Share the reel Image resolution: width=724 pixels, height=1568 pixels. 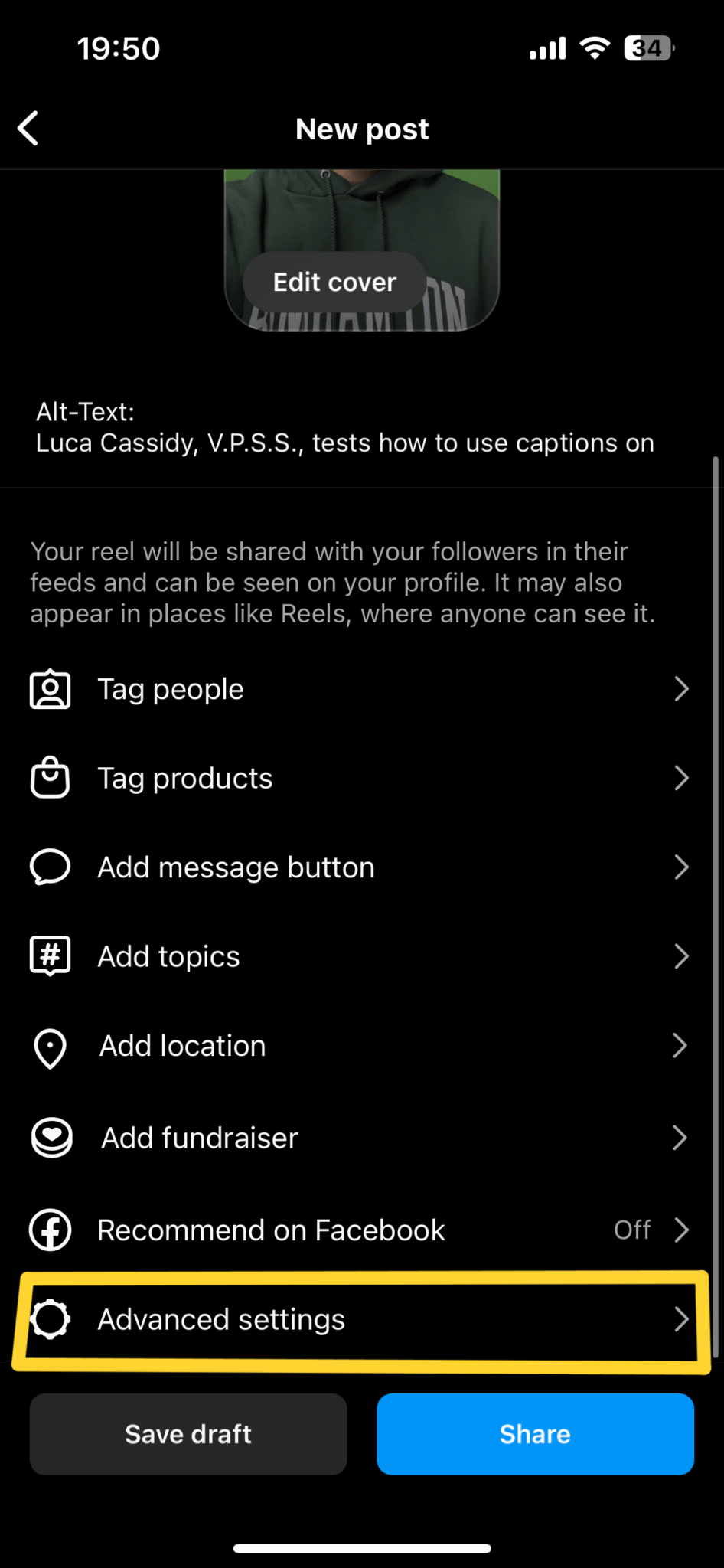535,1434
